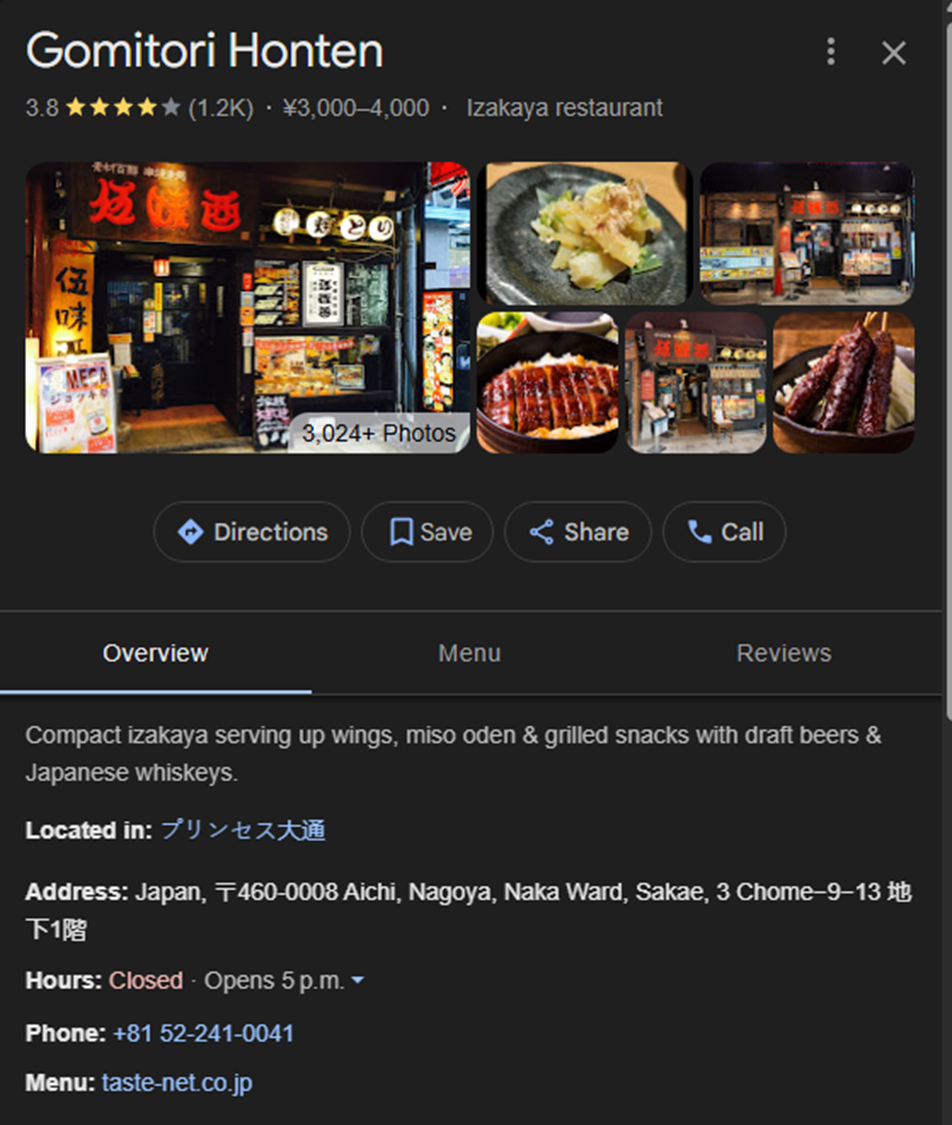Image resolution: width=952 pixels, height=1125 pixels.
Task: Call the restaurant
Action: point(724,532)
